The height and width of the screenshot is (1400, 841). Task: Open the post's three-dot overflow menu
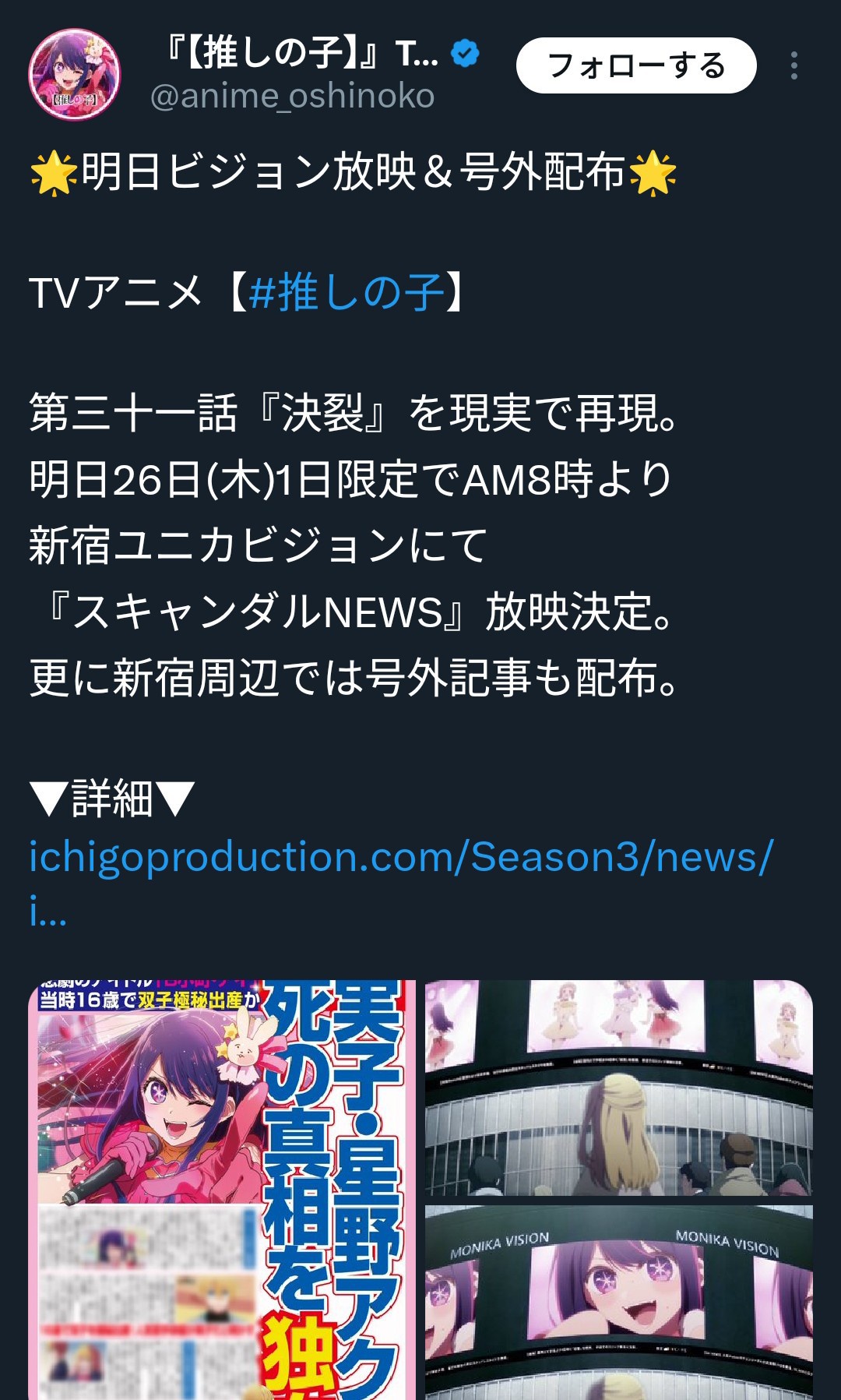[793, 65]
